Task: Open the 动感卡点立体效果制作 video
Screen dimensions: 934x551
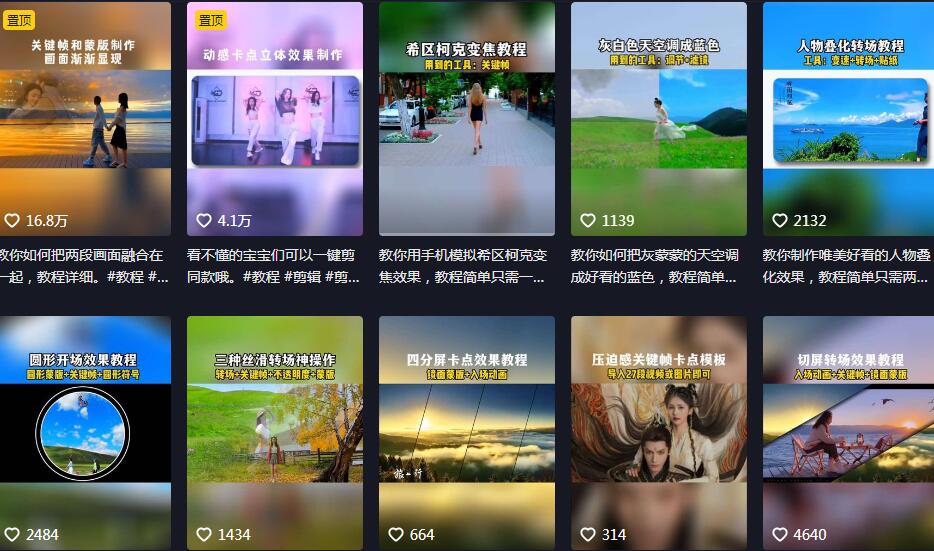Action: click(x=275, y=119)
